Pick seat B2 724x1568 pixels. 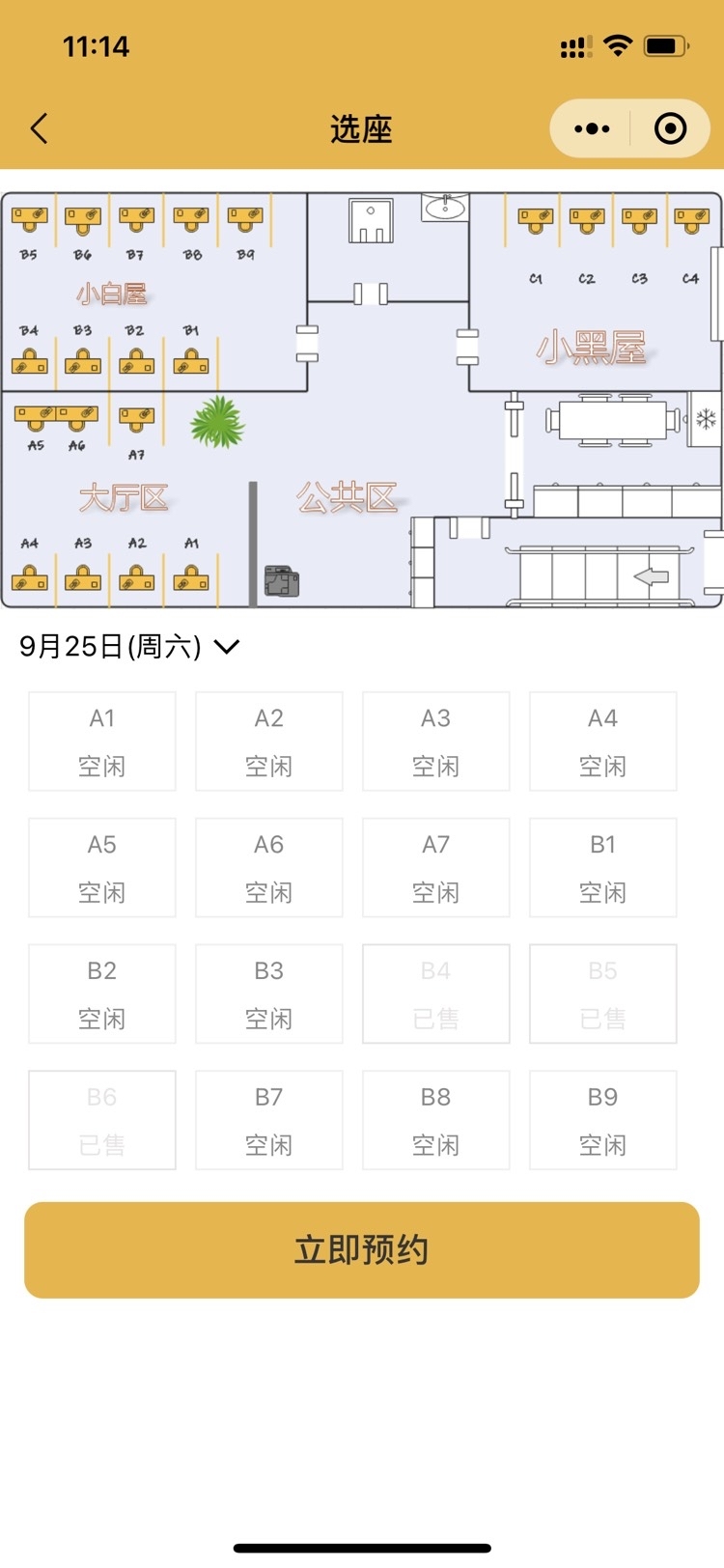[x=102, y=994]
